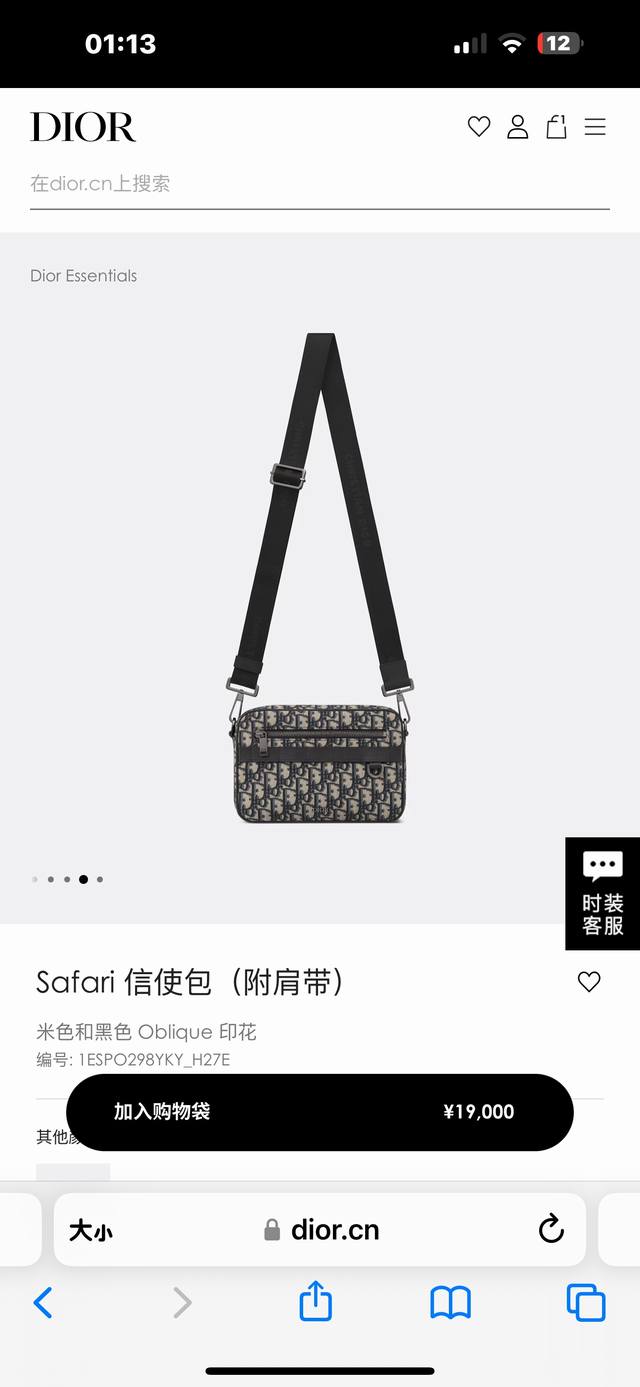The height and width of the screenshot is (1387, 640).
Task: Reload the page
Action: point(551,1230)
